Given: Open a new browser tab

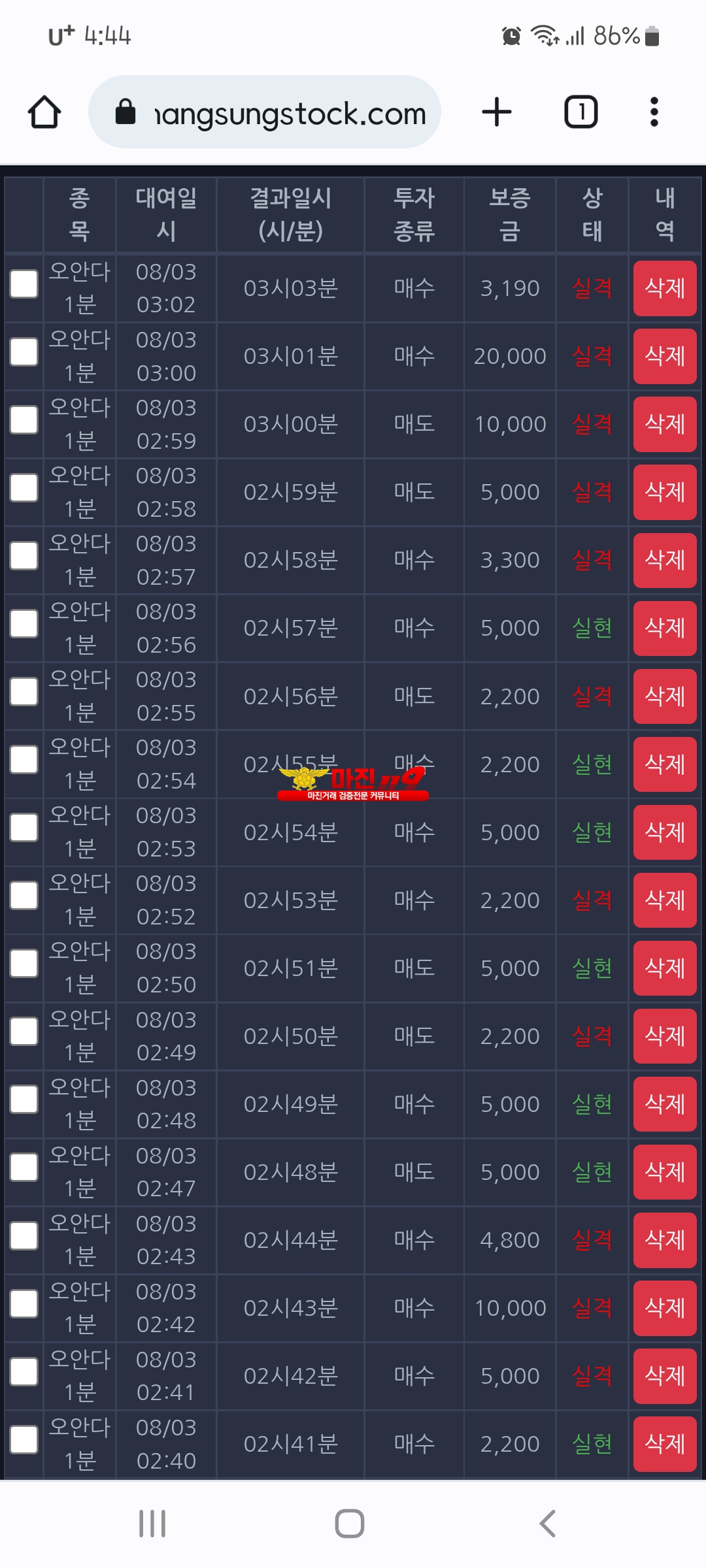Looking at the screenshot, I should (x=497, y=112).
